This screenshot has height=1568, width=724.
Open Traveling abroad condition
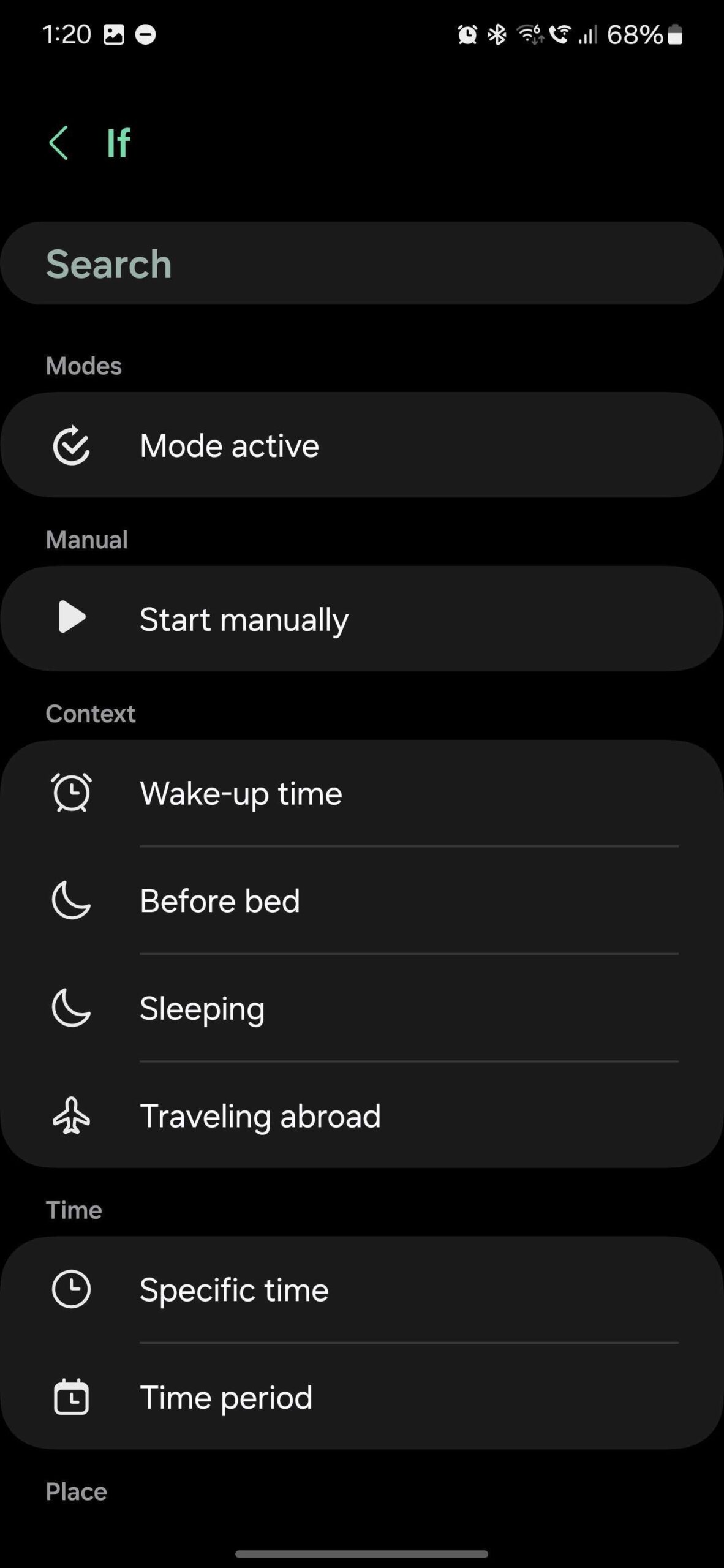tap(361, 1115)
